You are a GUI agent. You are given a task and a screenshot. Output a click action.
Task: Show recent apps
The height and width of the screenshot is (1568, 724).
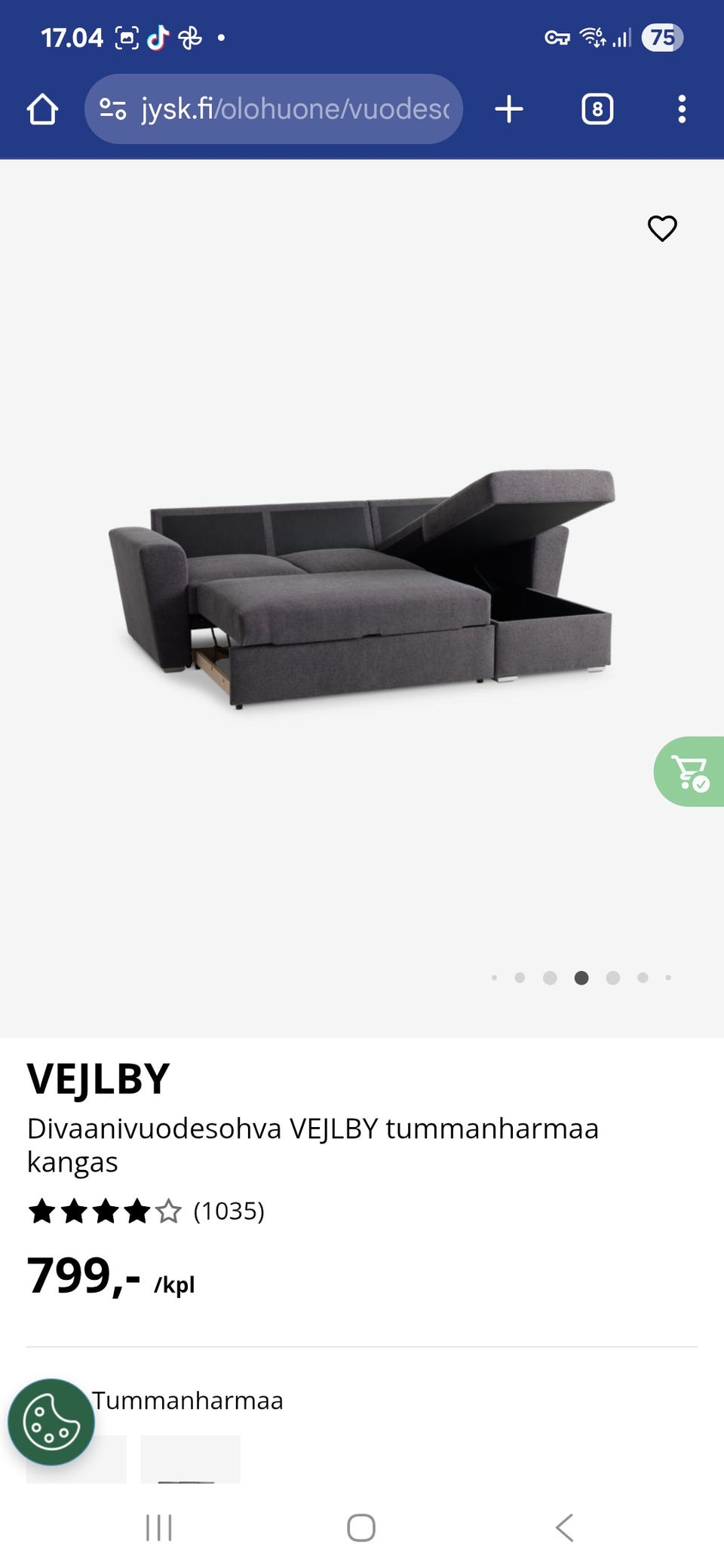point(159,1528)
